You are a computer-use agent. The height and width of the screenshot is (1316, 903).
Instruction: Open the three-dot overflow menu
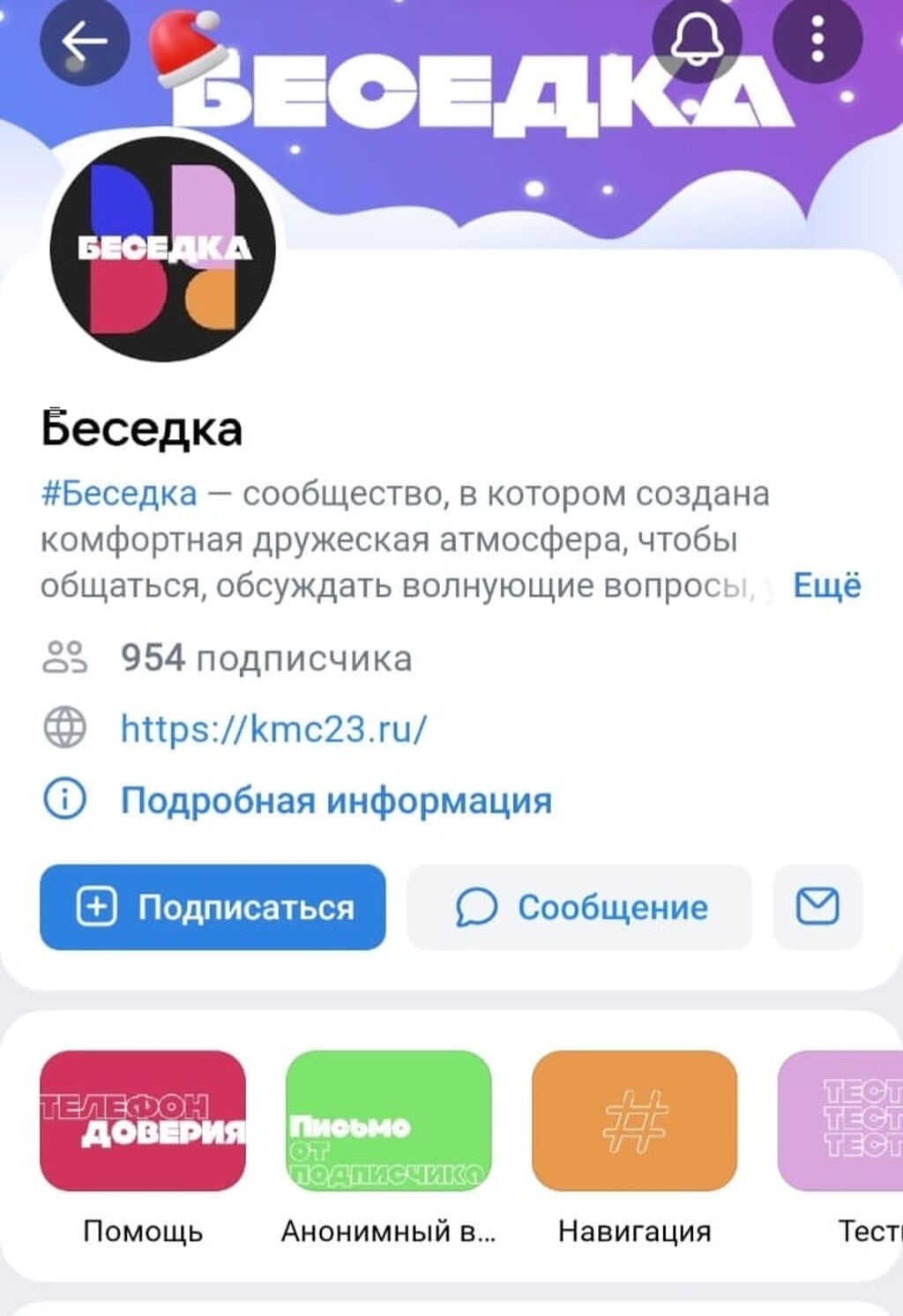pos(817,39)
